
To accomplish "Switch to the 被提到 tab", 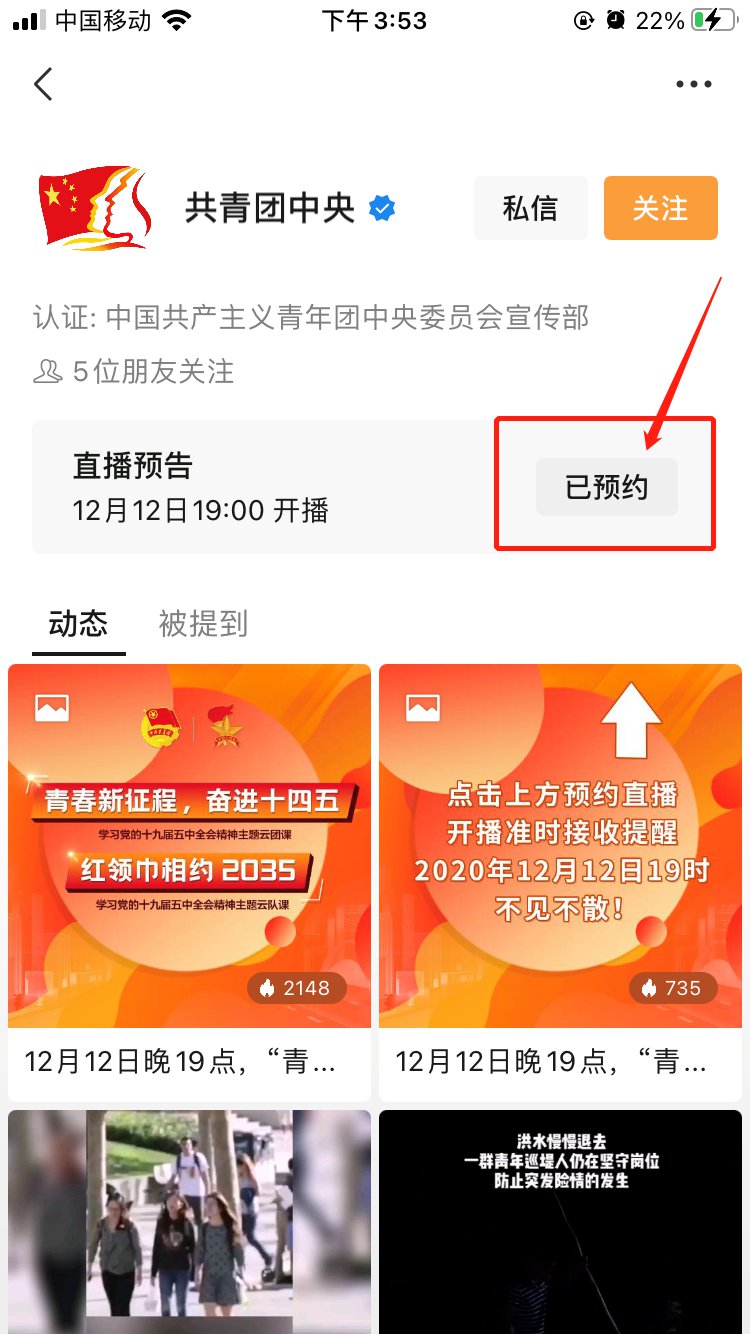I will [x=203, y=624].
